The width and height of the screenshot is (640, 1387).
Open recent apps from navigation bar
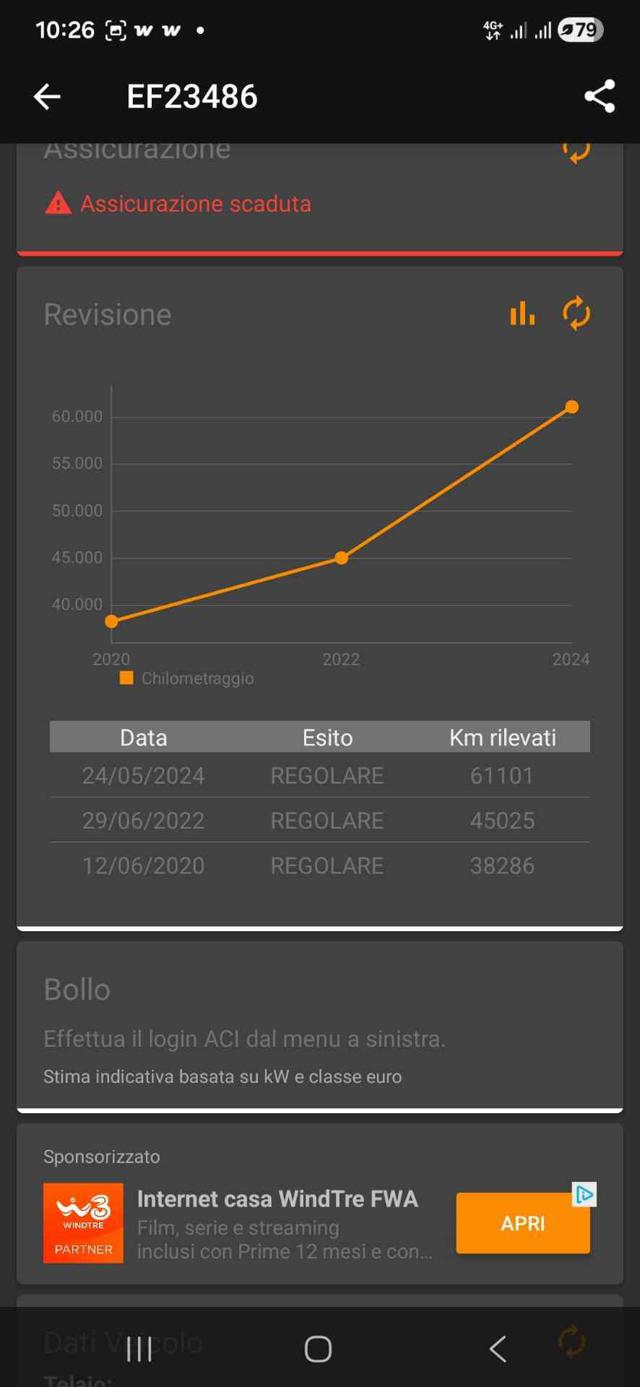click(x=139, y=1348)
